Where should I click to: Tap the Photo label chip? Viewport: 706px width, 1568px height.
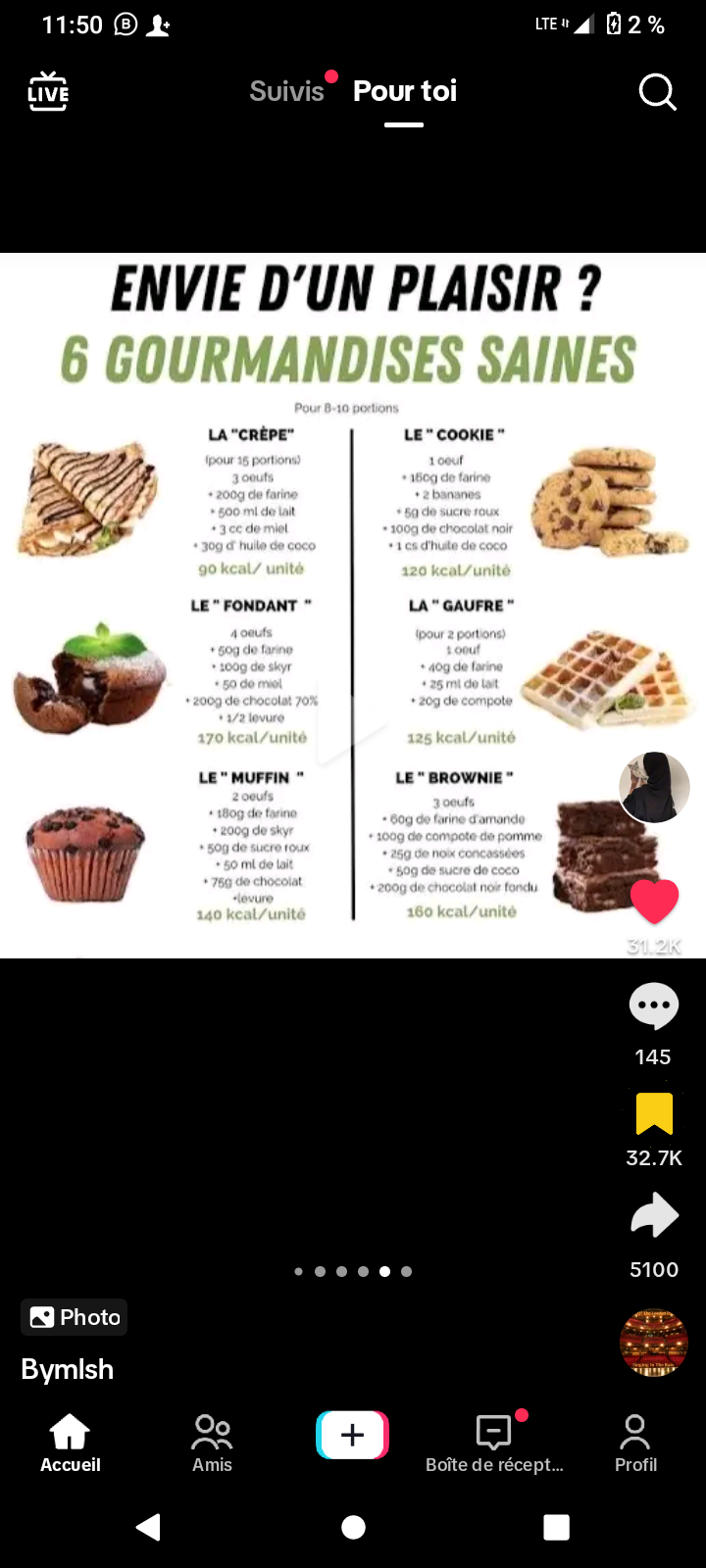pos(75,1317)
